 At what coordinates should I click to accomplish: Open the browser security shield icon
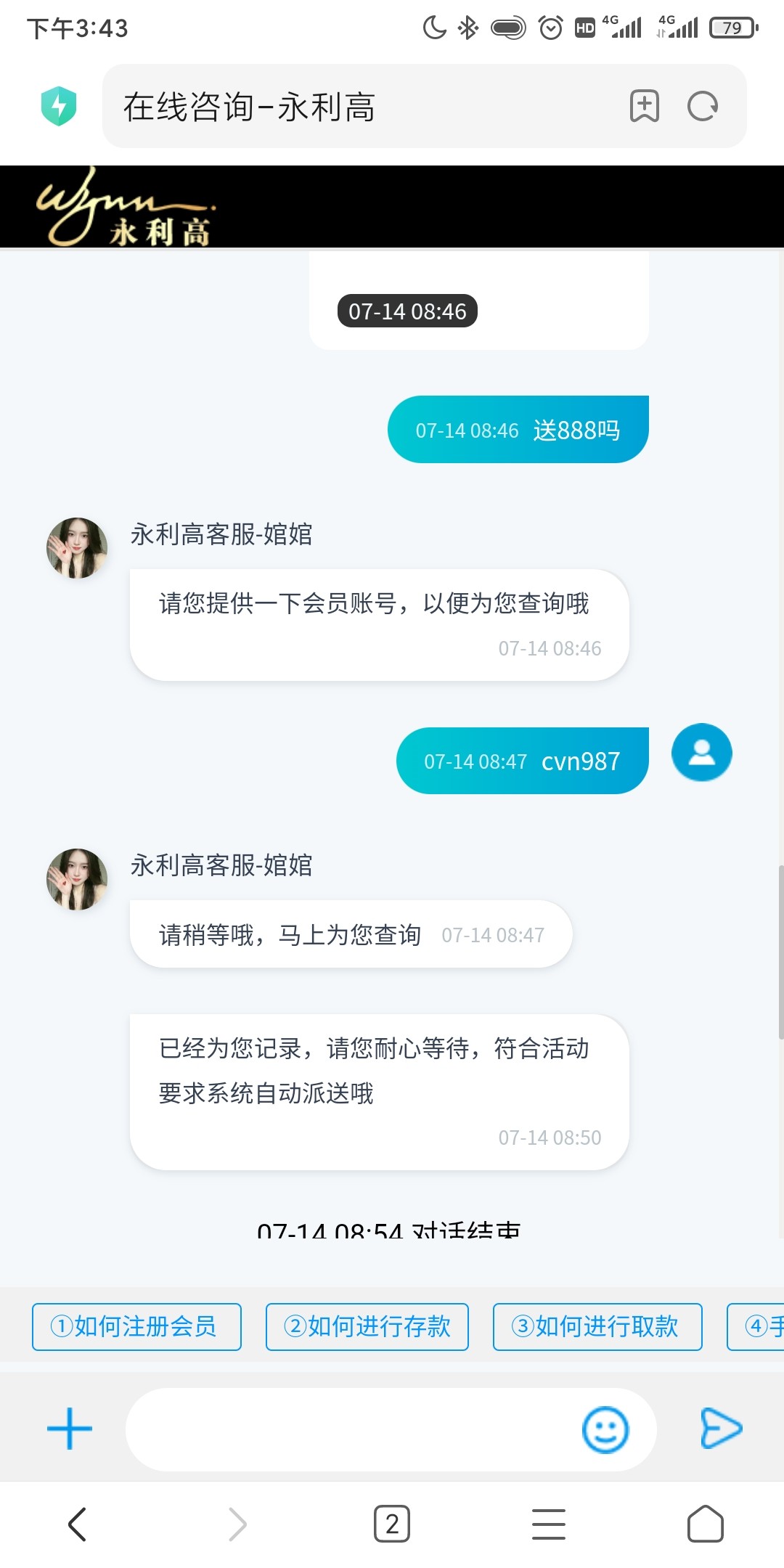pyautogui.click(x=59, y=106)
